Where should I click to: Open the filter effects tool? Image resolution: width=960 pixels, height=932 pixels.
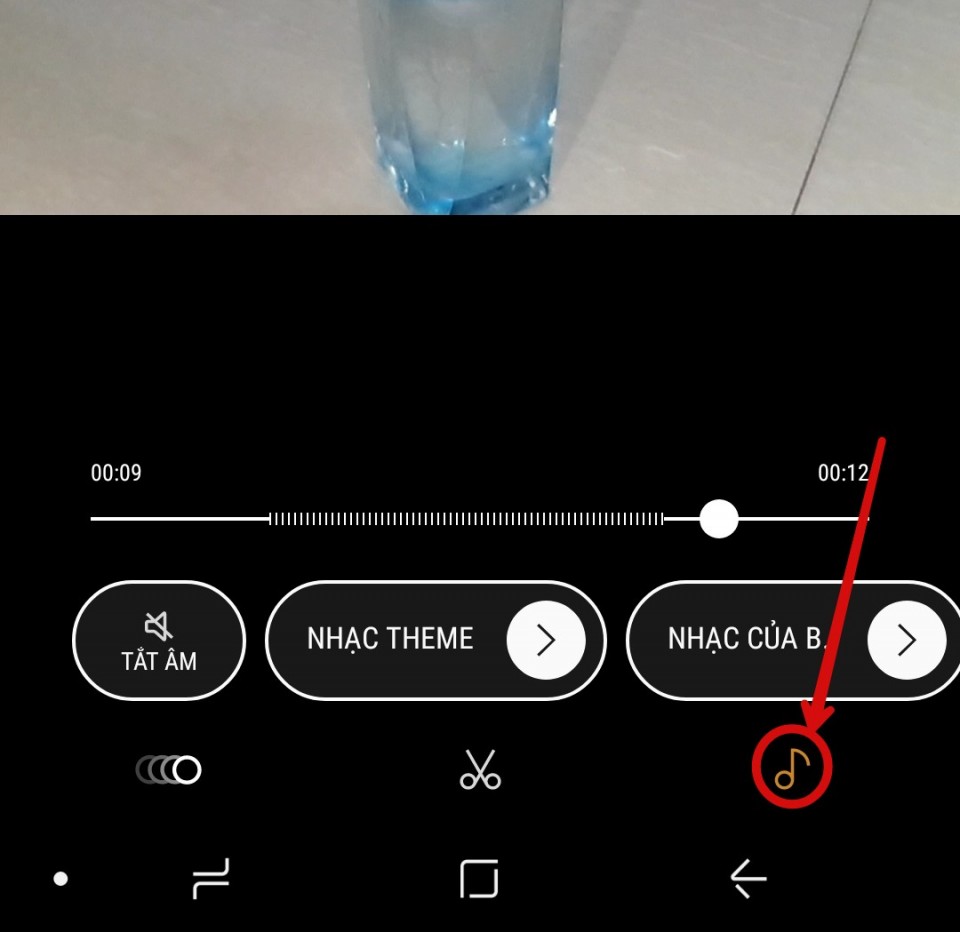coord(168,770)
